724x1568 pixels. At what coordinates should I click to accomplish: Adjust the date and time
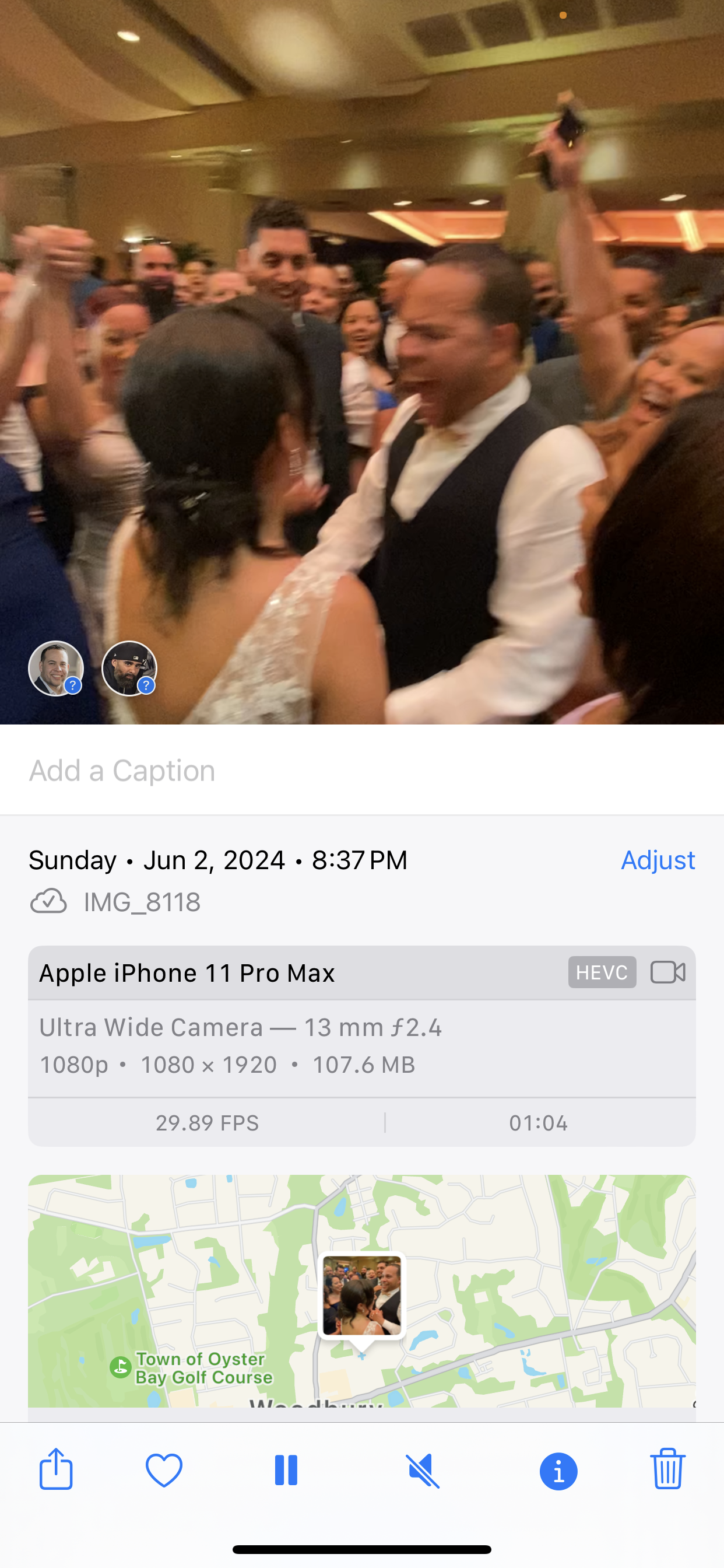[658, 860]
